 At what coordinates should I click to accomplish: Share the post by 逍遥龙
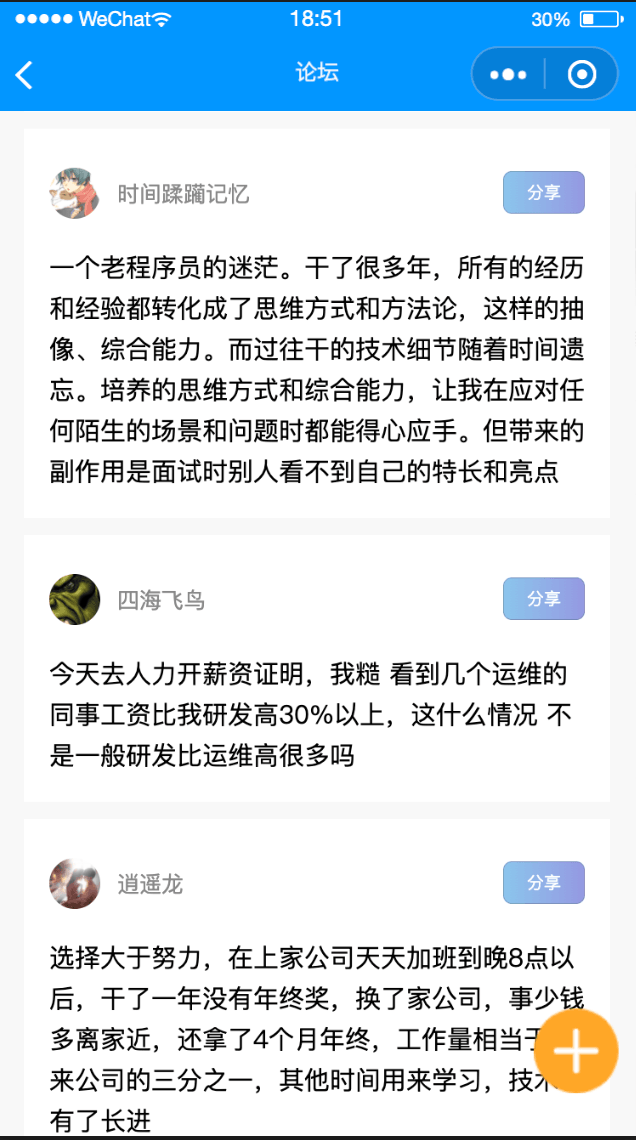pyautogui.click(x=544, y=883)
